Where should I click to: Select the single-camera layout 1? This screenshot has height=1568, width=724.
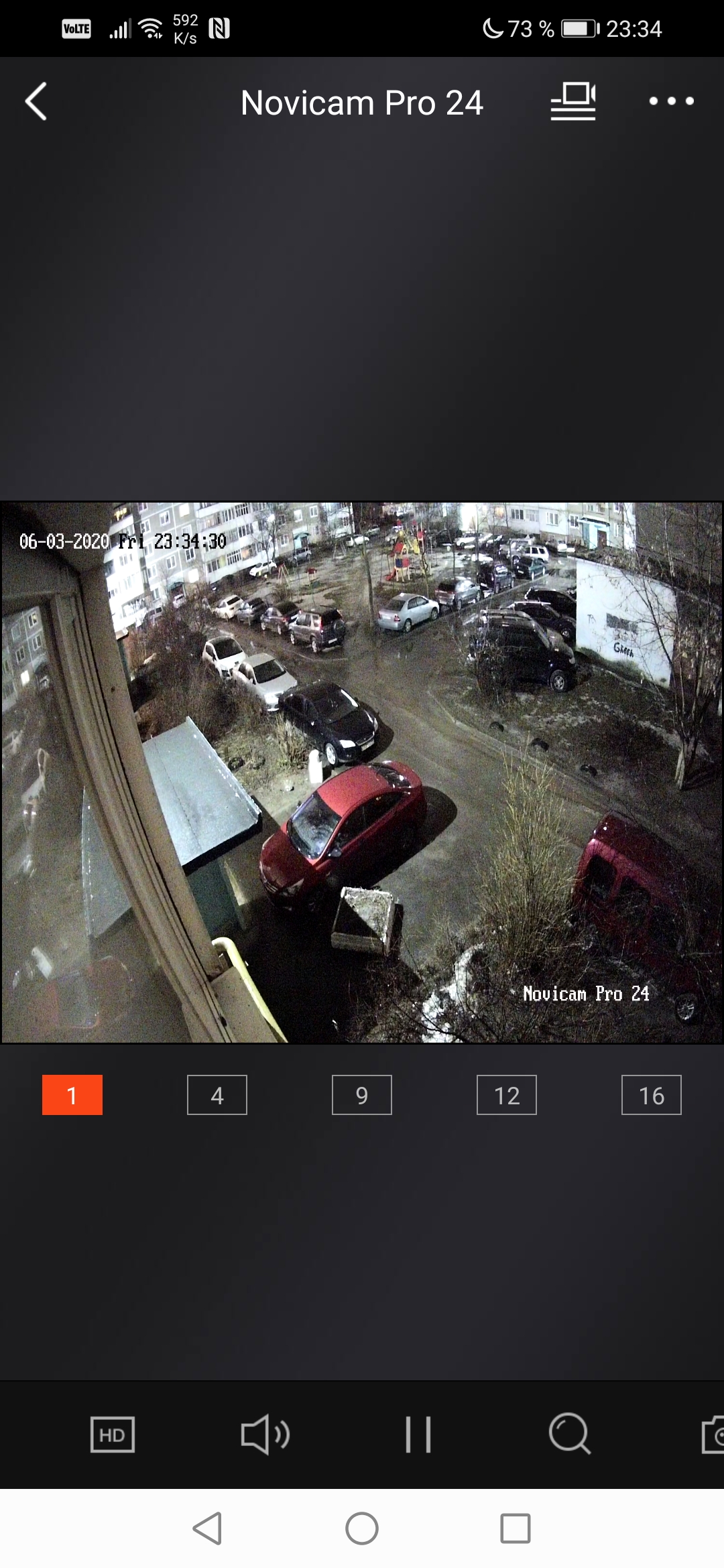(x=72, y=1095)
